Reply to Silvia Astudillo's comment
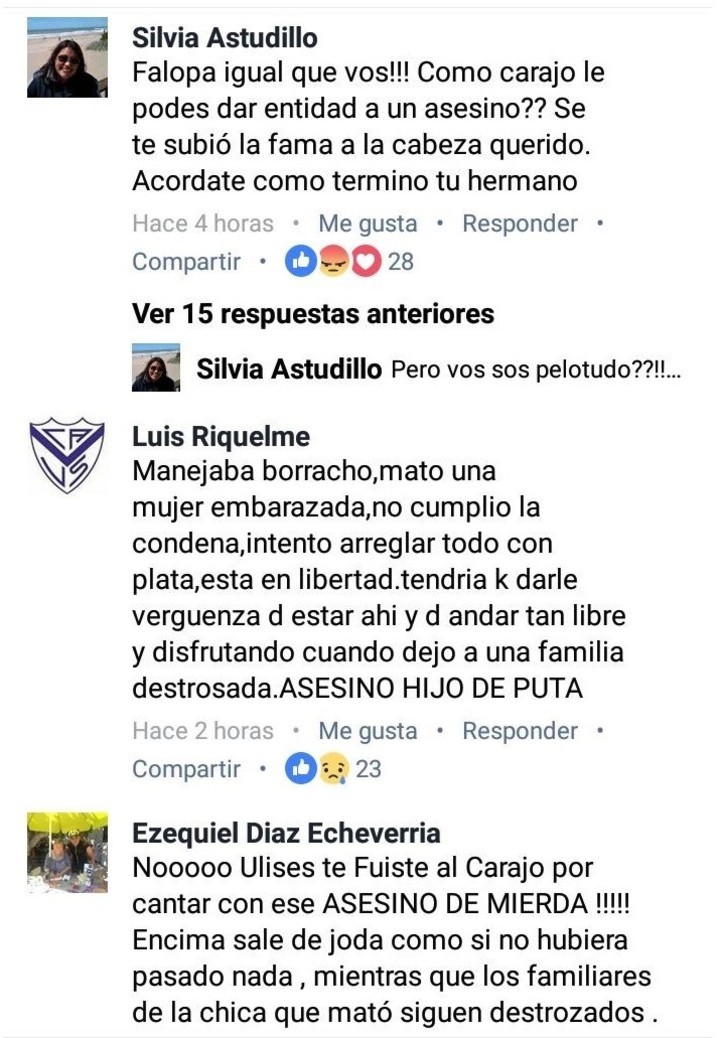Image resolution: width=720 pixels, height=1038 pixels. pos(519,224)
